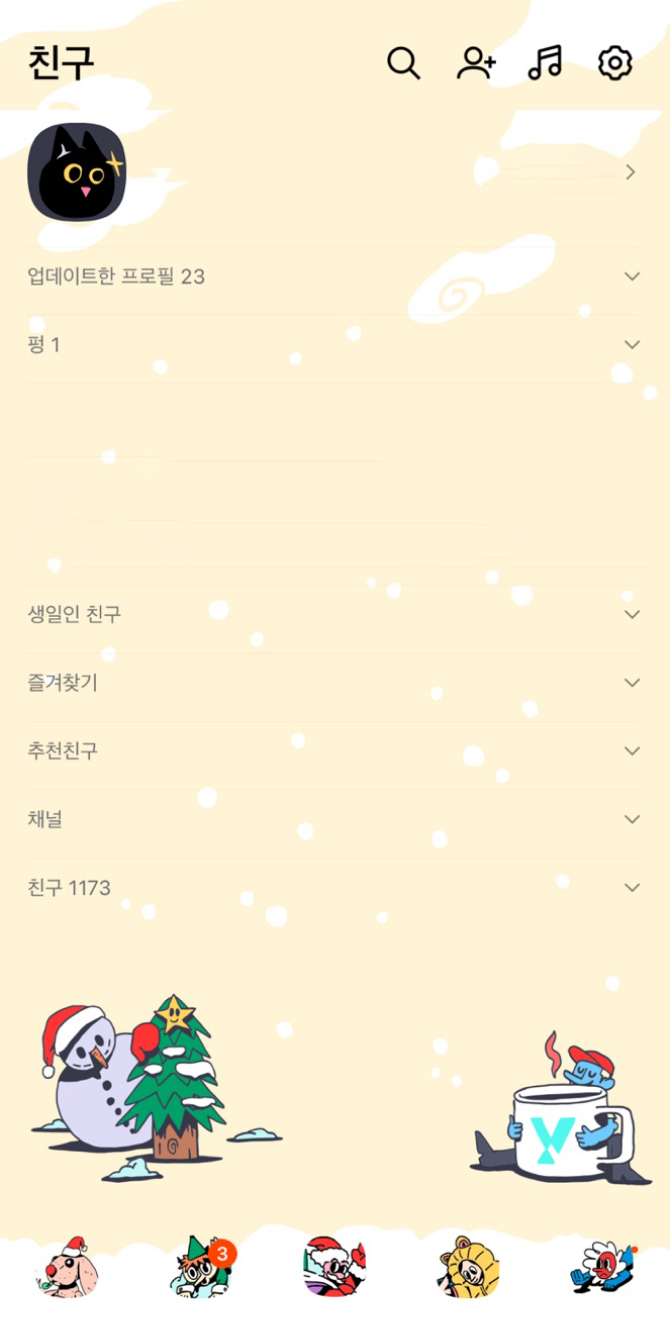Image resolution: width=670 pixels, height=1320 pixels.
Task: Open the friend search magnifier
Action: click(x=403, y=63)
